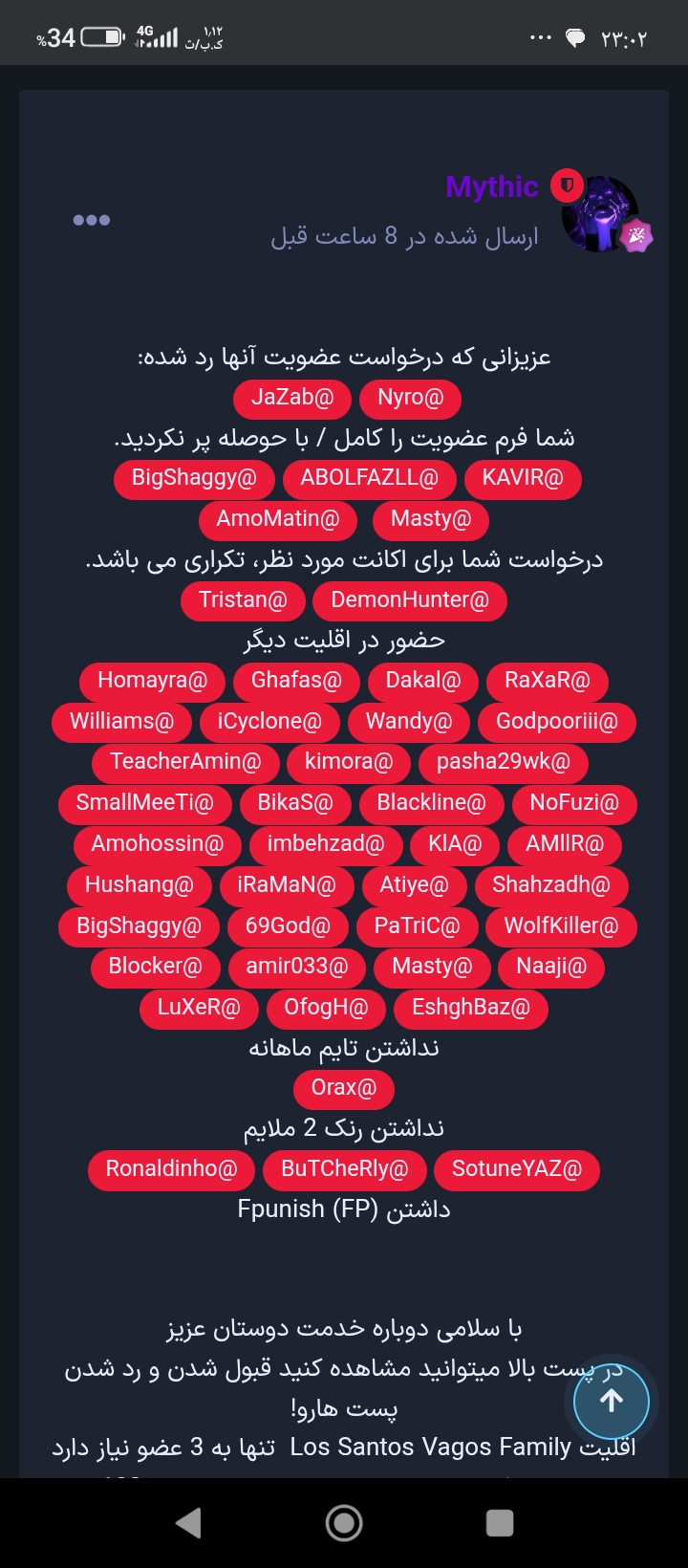Open the SotuneYAZ@ mention
Viewport: 688px width, 1568px height.
pyautogui.click(x=517, y=1169)
